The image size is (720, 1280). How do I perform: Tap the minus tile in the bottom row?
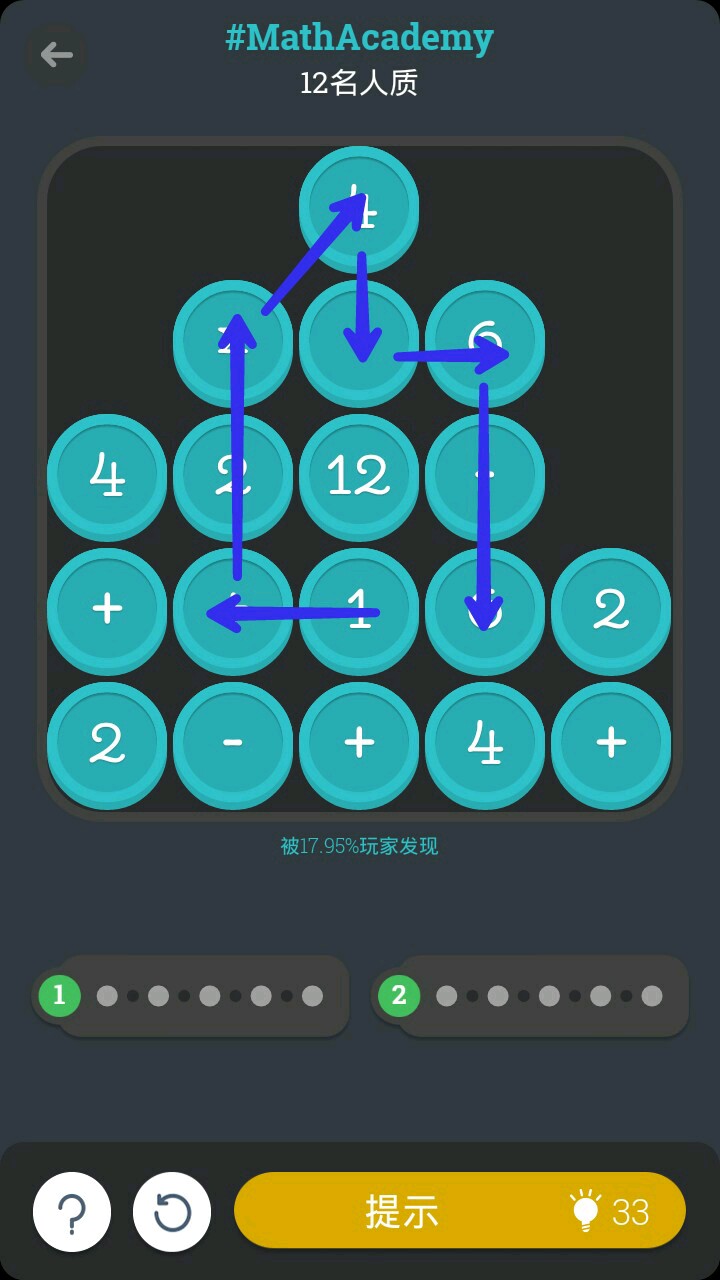233,742
